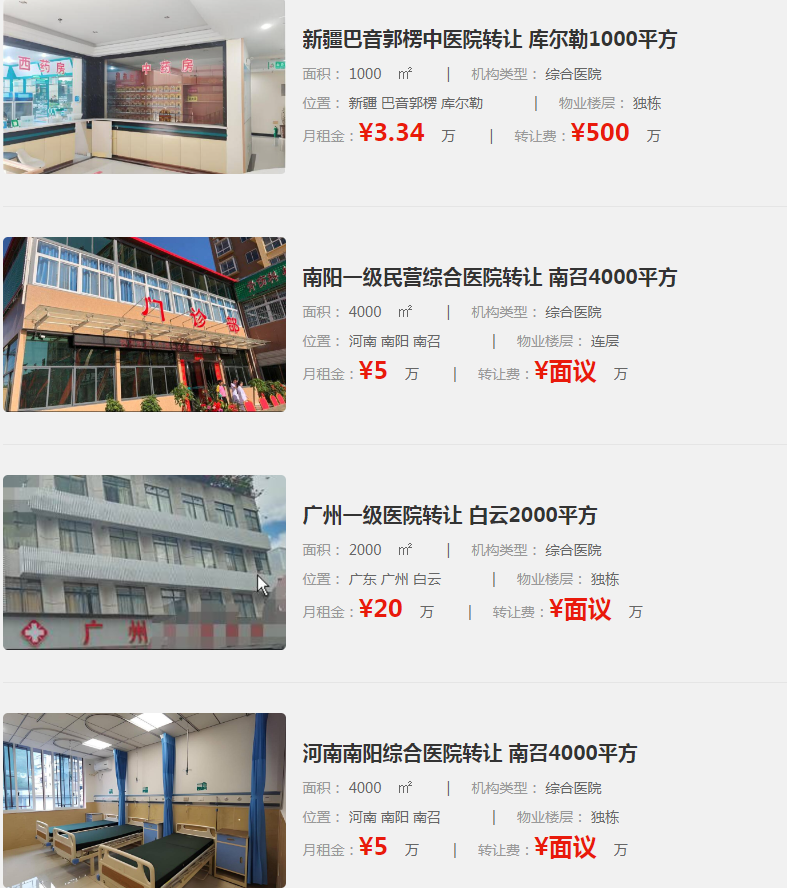Tap the hospital ward beds photo

(x=144, y=800)
